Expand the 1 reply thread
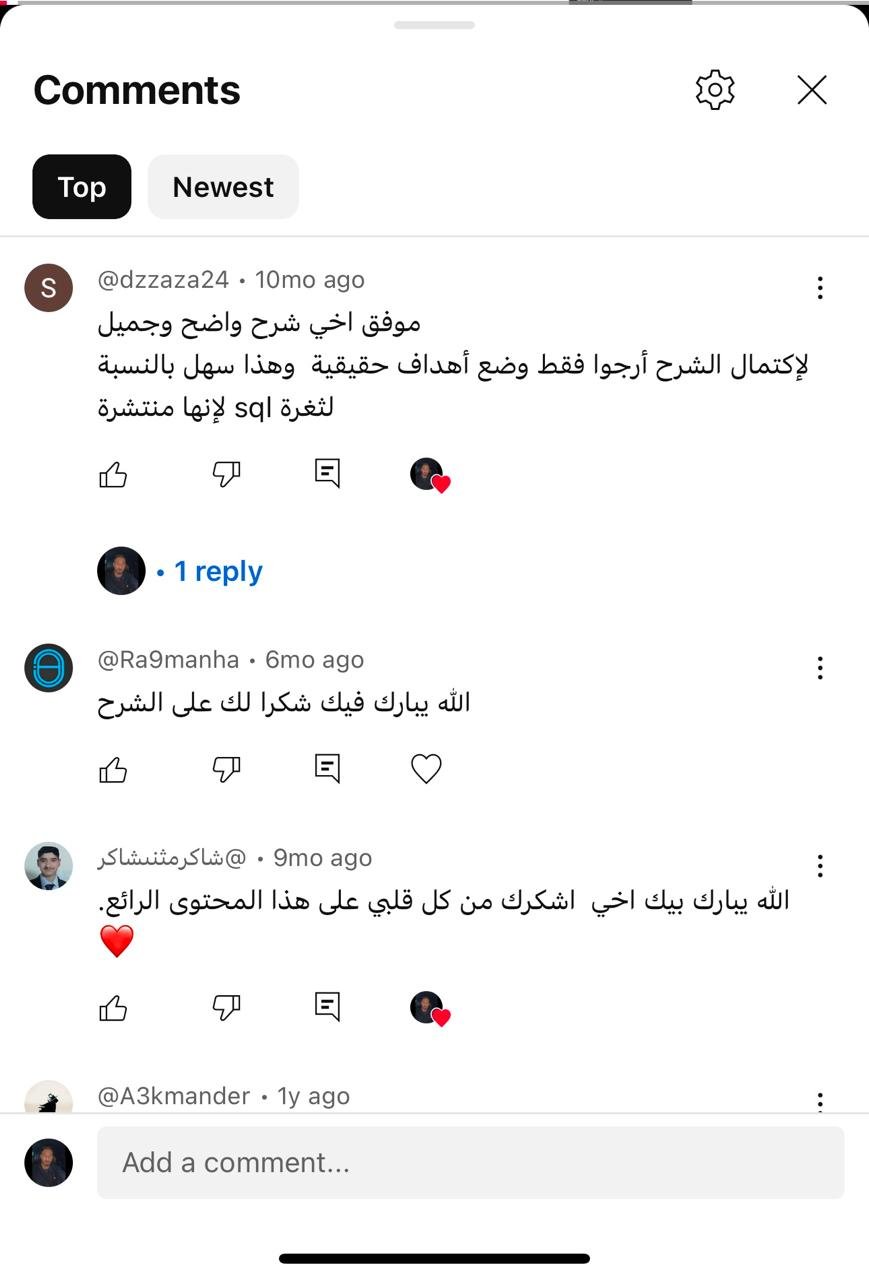This screenshot has height=1280, width=869. click(x=217, y=571)
